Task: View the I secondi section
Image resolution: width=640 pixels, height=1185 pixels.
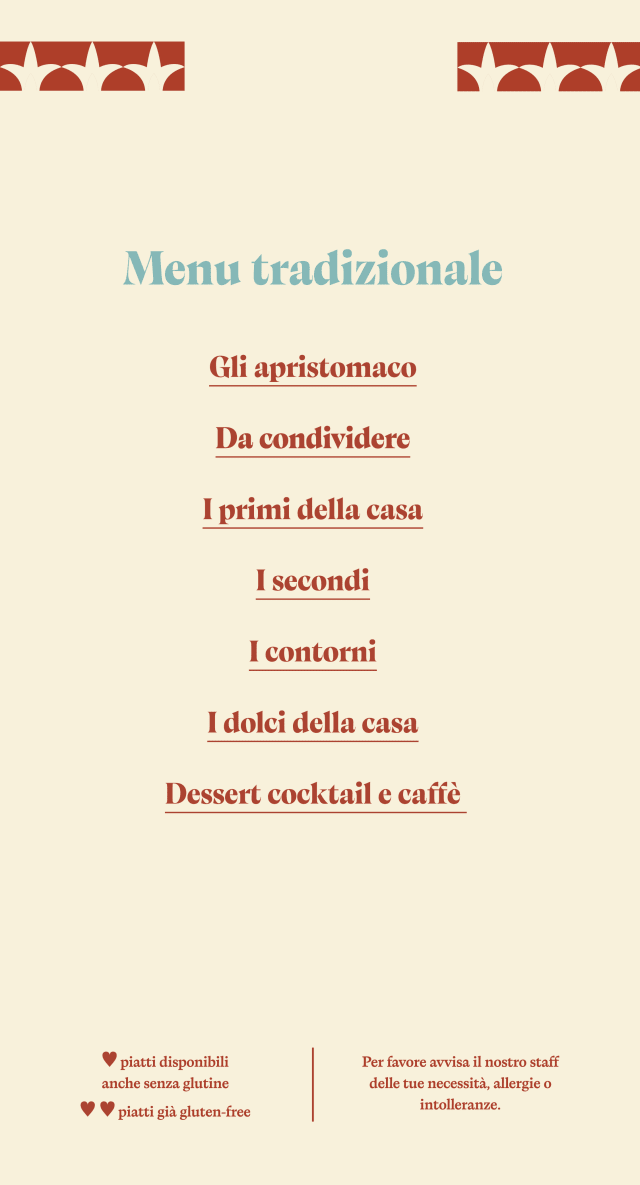Action: tap(312, 581)
